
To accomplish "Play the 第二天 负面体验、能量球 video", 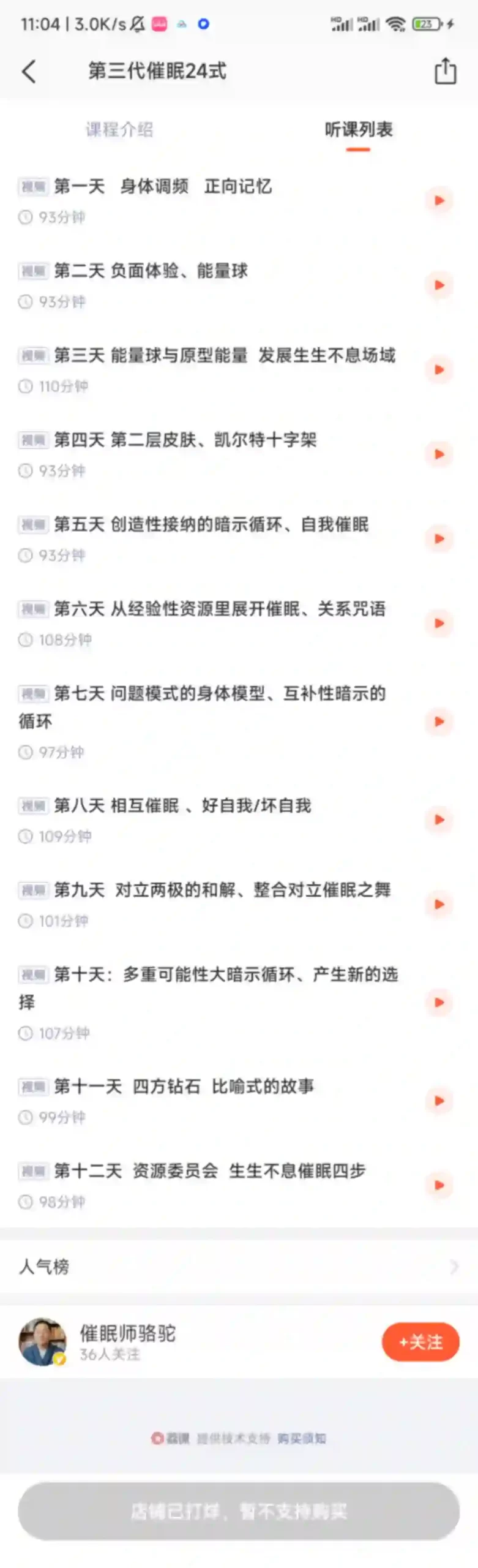I will tap(439, 285).
